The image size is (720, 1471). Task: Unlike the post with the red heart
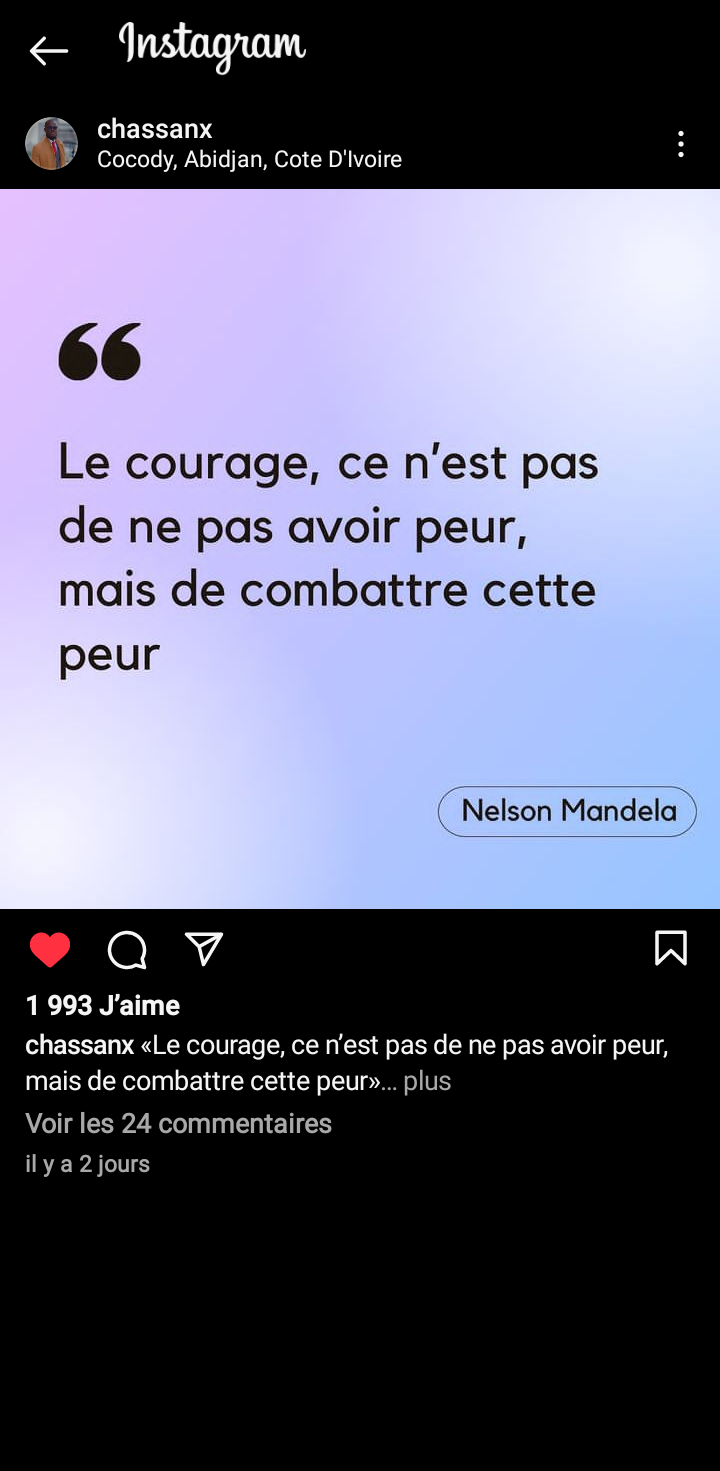(50, 949)
